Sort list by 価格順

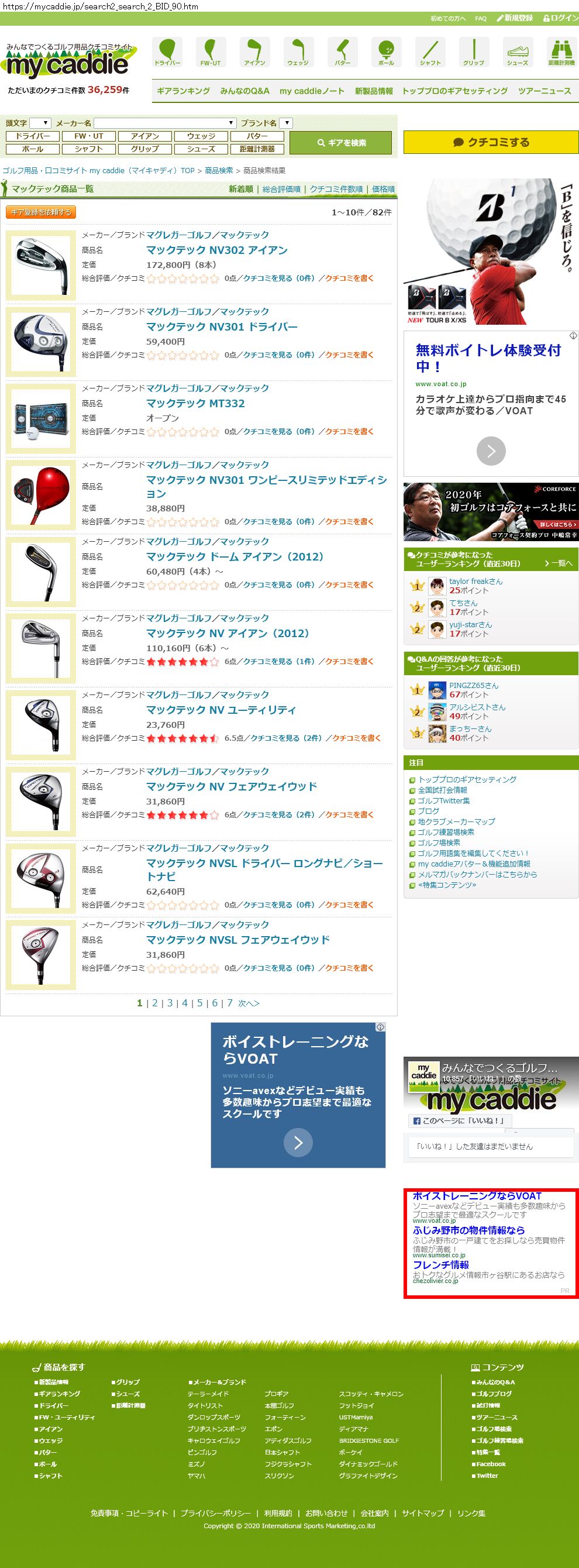pyautogui.click(x=383, y=190)
